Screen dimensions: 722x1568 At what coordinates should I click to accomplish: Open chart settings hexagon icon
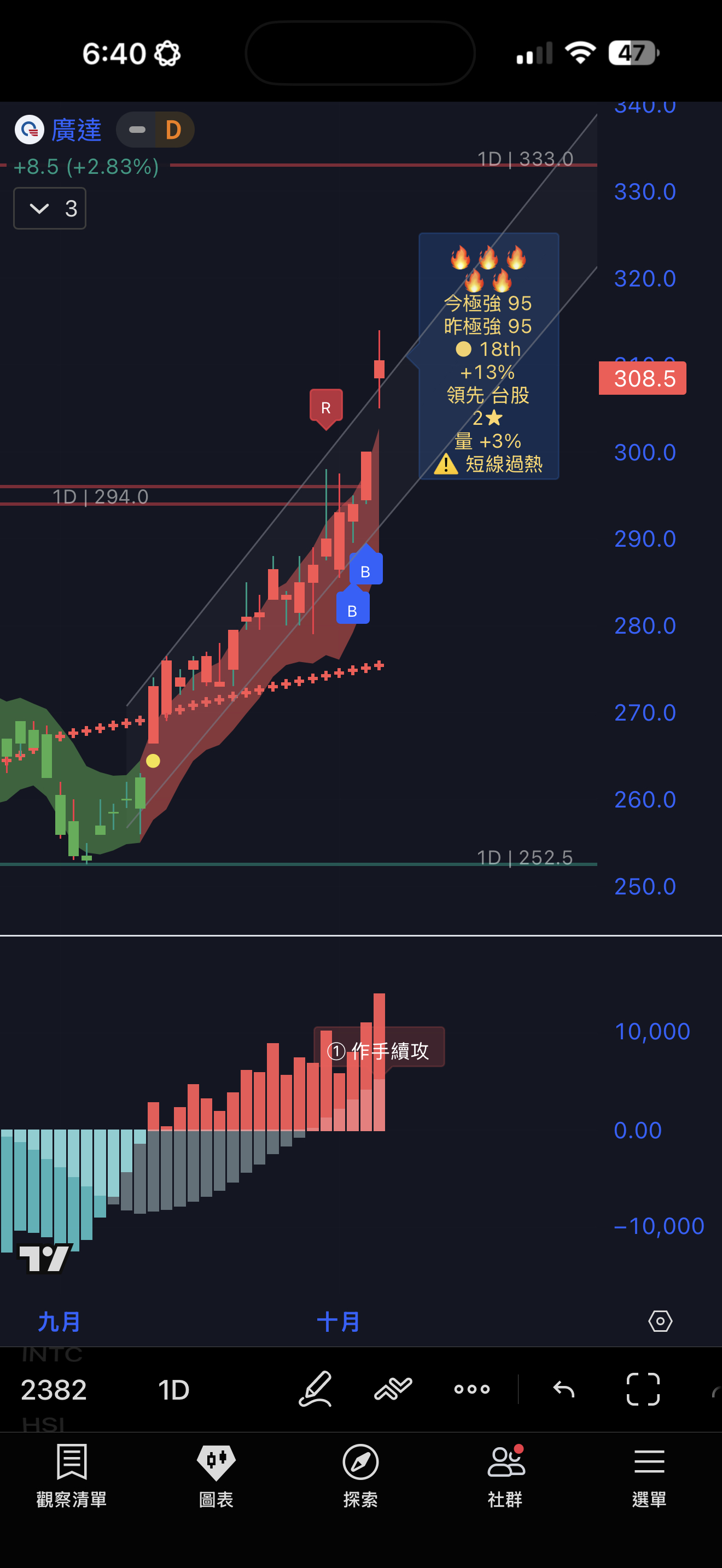660,1321
